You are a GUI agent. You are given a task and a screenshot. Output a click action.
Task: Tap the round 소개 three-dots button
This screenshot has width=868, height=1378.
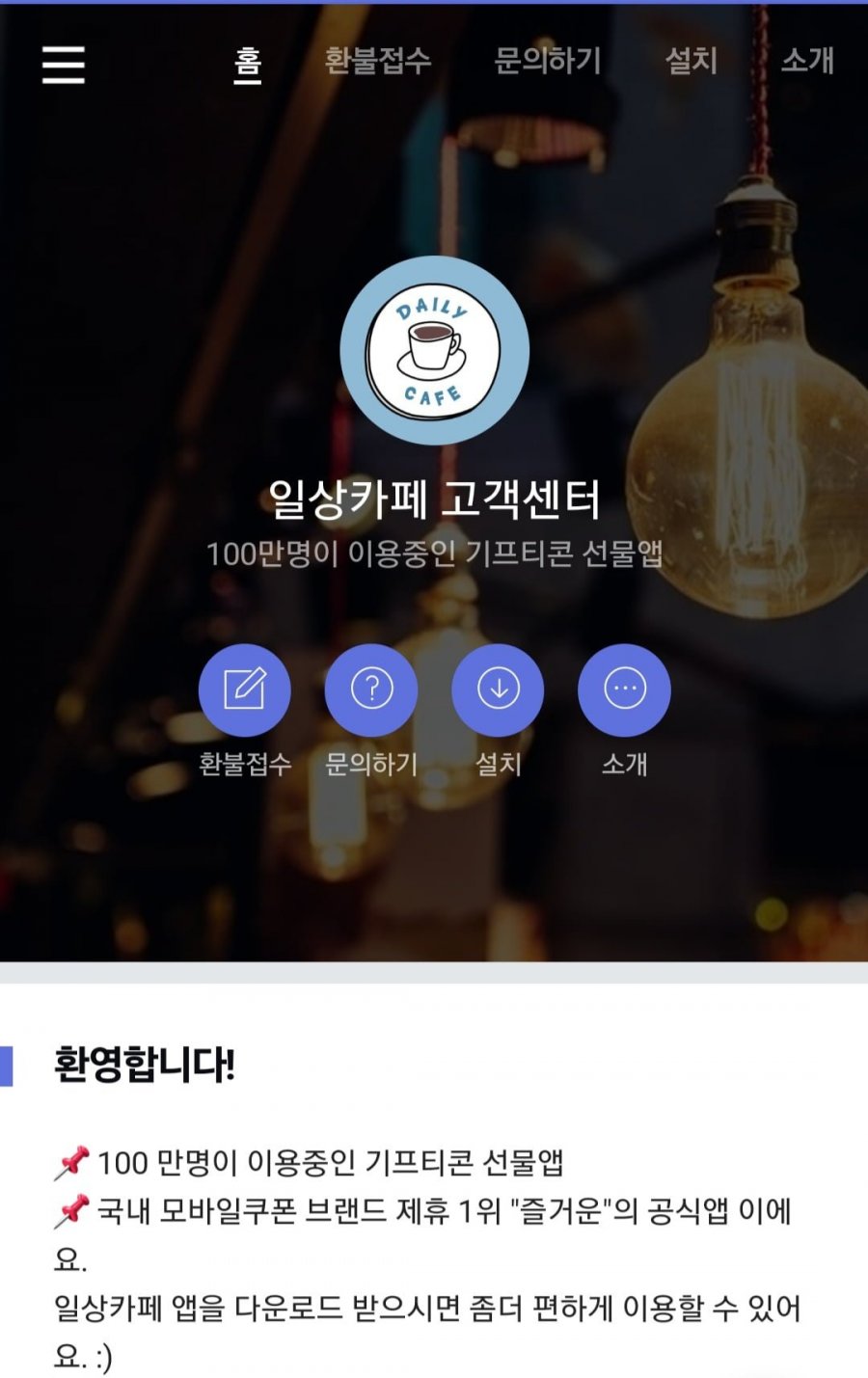pyautogui.click(x=624, y=689)
